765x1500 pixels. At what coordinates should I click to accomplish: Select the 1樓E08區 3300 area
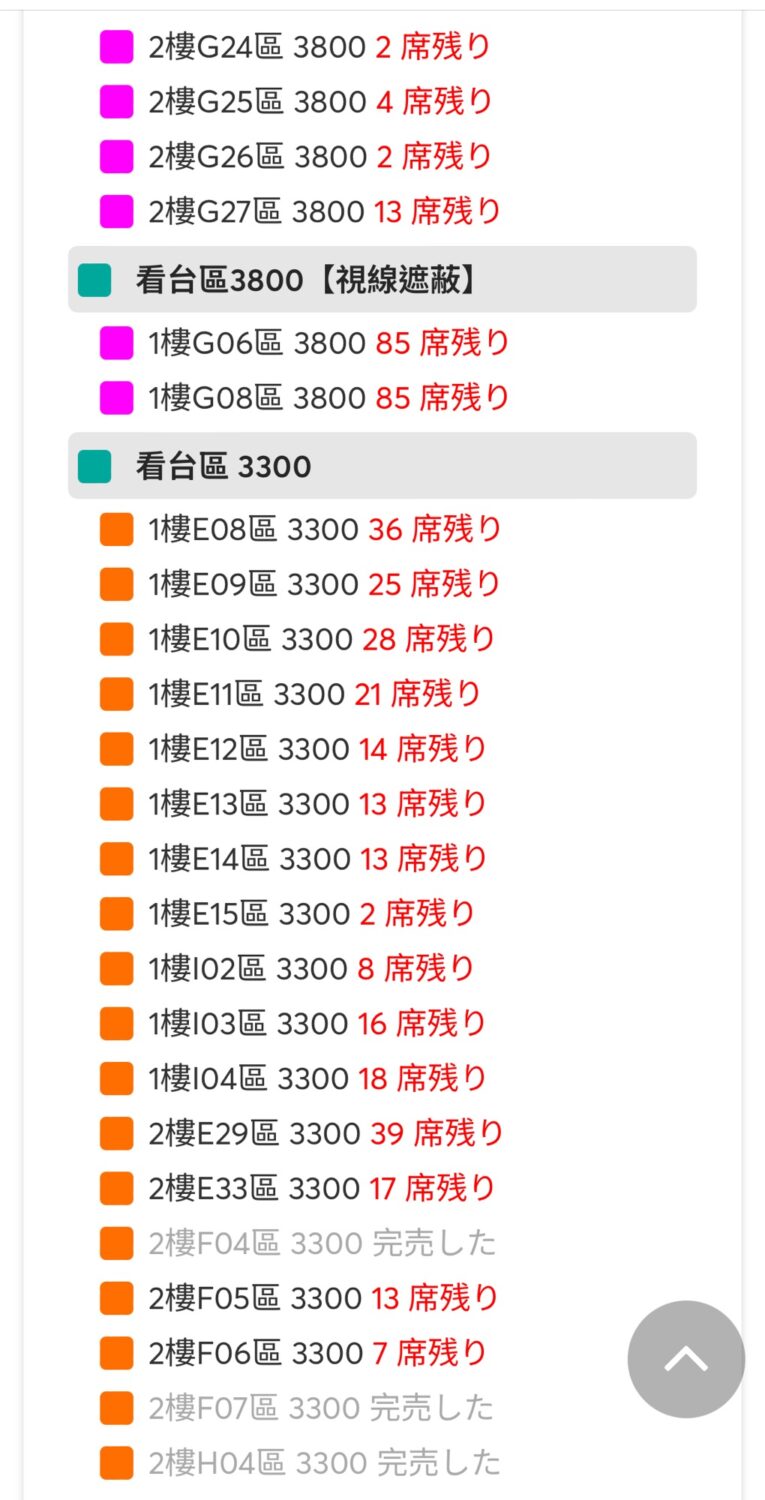(x=324, y=530)
